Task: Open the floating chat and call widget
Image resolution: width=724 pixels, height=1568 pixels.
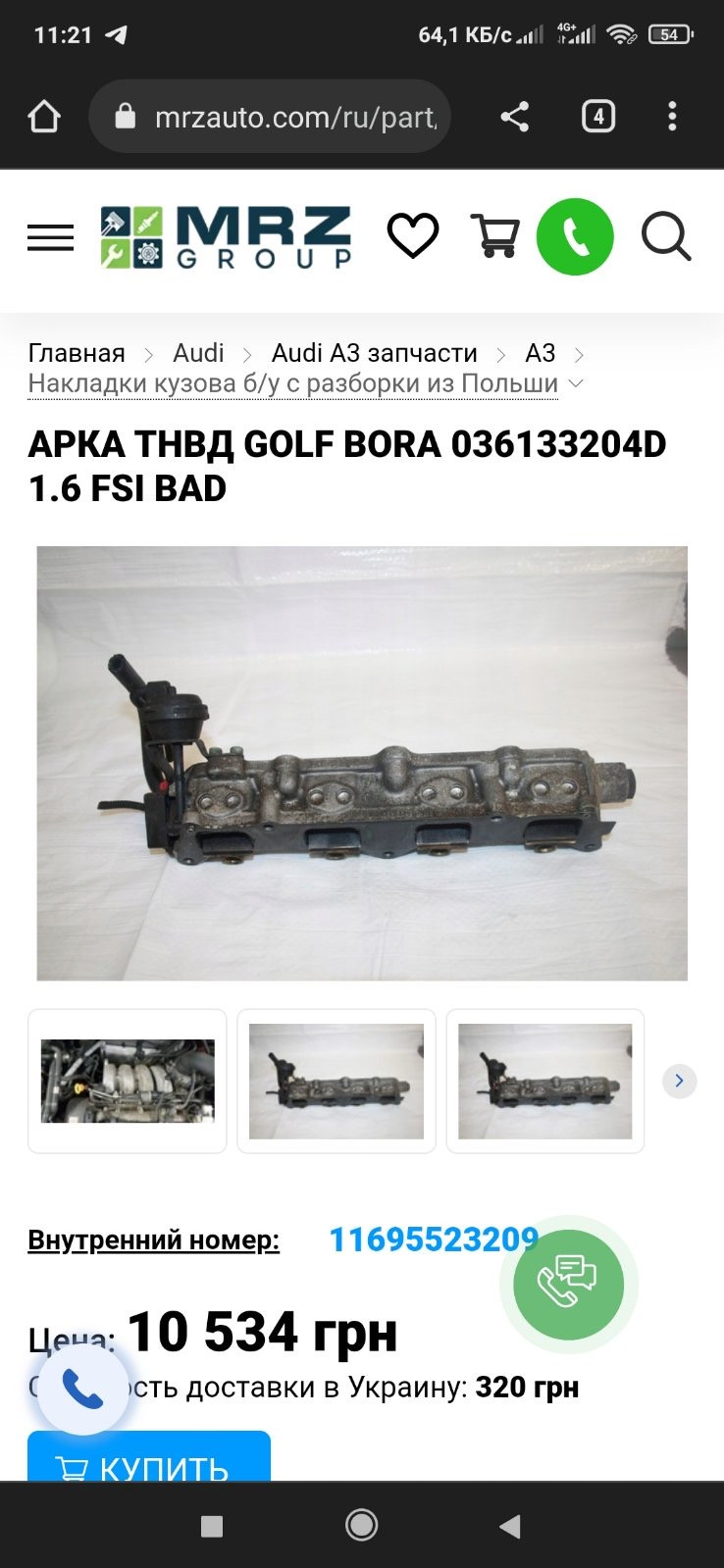Action: coord(568,1284)
